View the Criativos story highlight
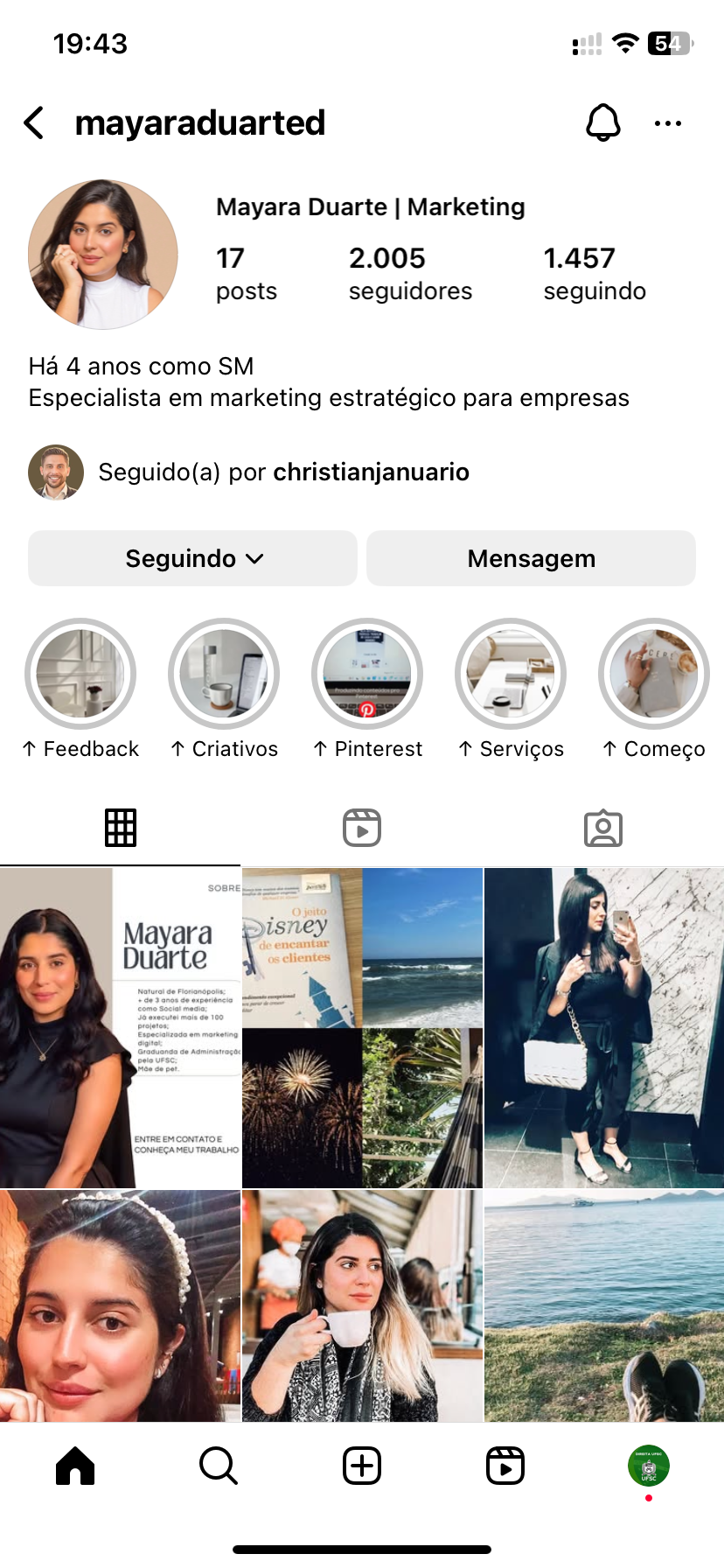The image size is (724, 1568). coord(224,674)
